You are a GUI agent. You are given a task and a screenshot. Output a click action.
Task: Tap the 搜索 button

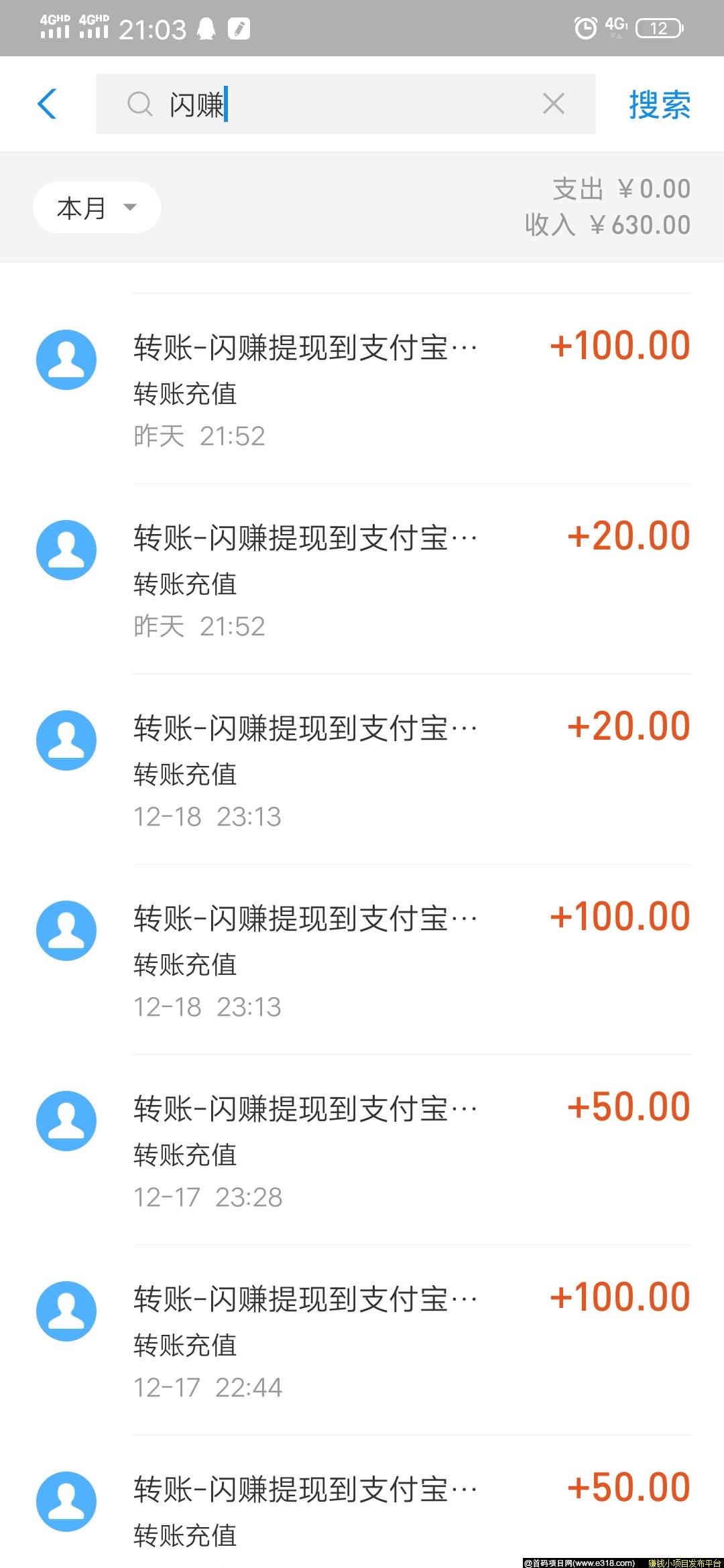pyautogui.click(x=659, y=105)
